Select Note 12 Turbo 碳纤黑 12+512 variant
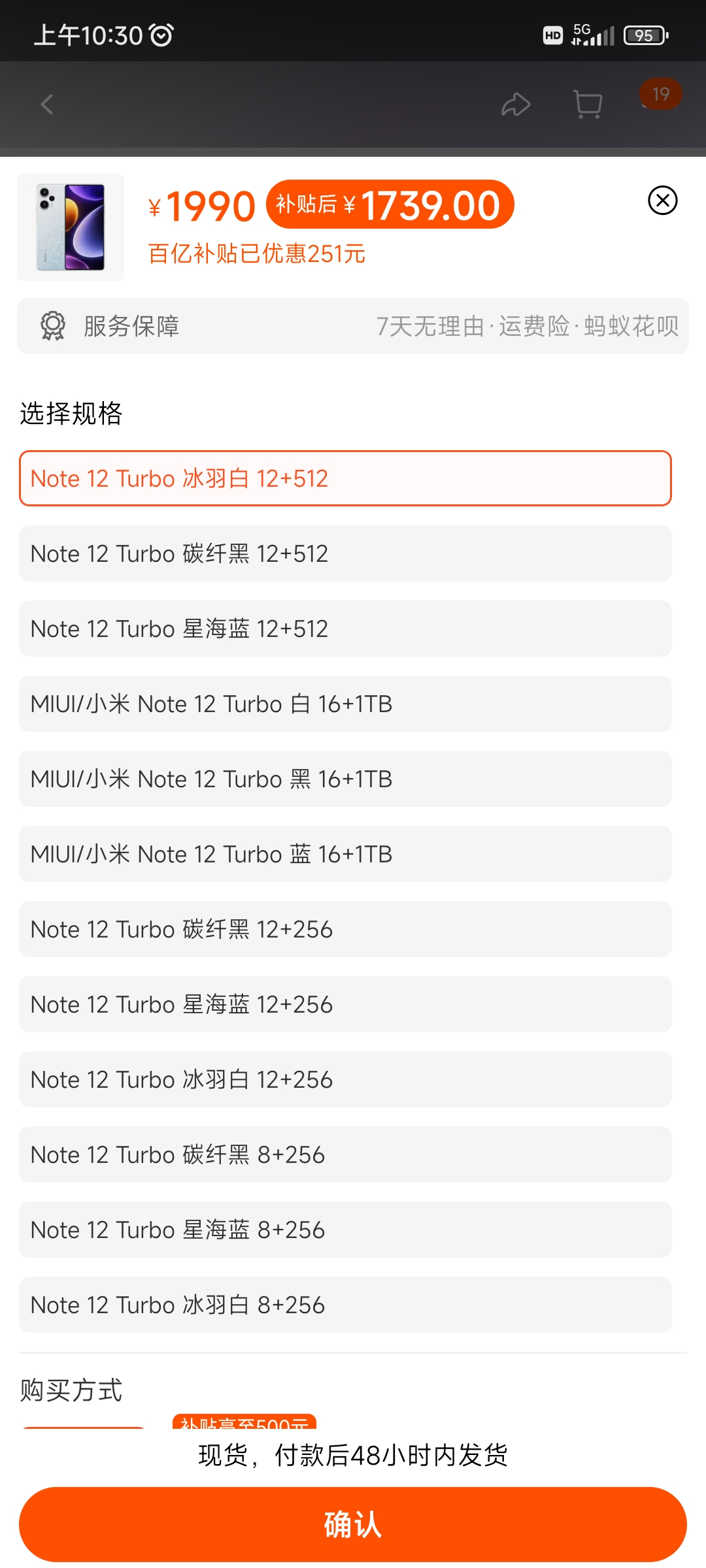Viewport: 706px width, 1568px height. click(x=345, y=553)
